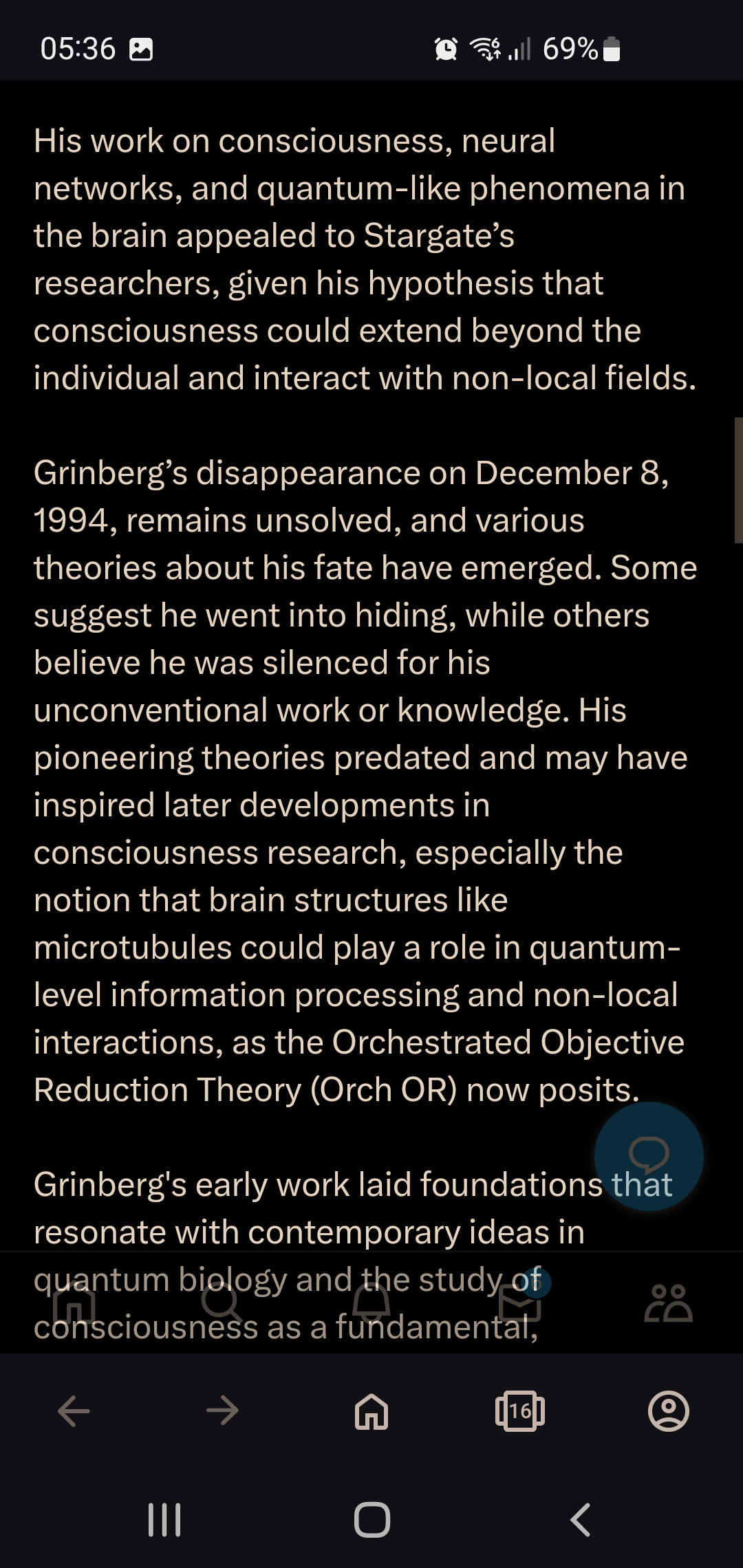This screenshot has height=1568, width=743.
Task: Open recent apps from navigation bar
Action: click(164, 1520)
